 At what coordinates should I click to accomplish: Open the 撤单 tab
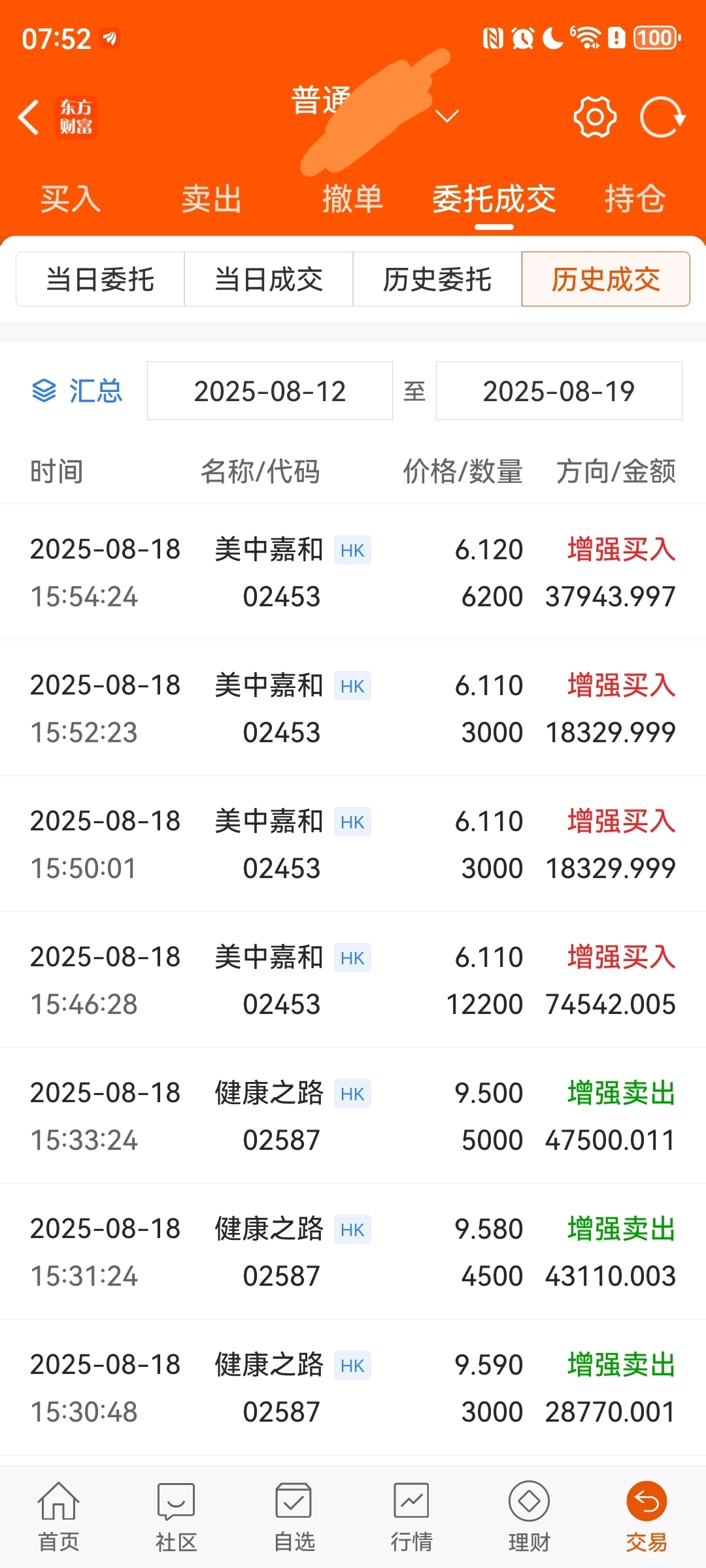(353, 199)
